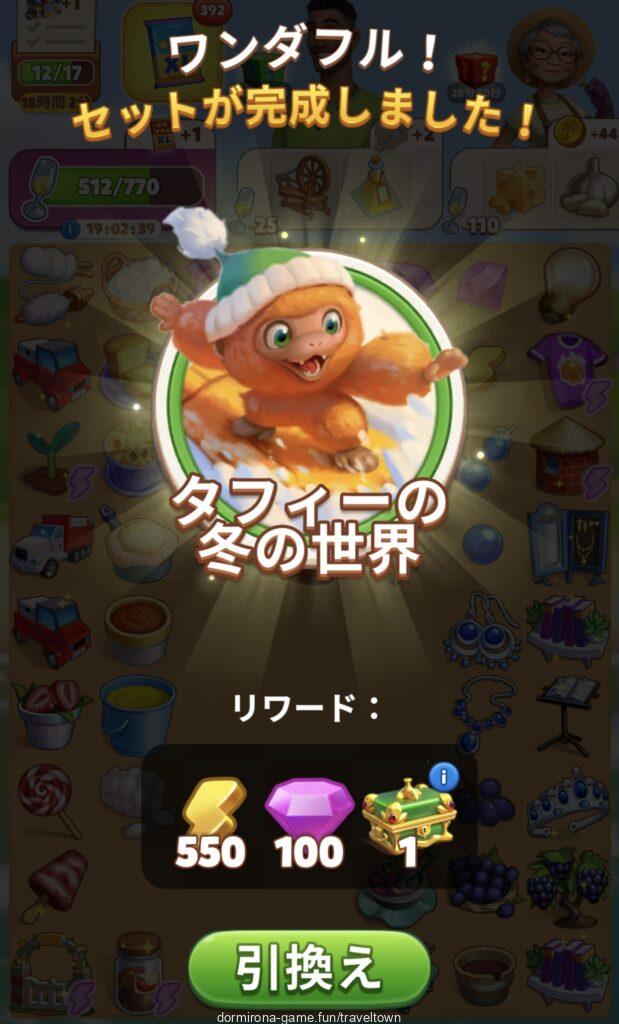Tap the green 引換え redeem button
This screenshot has height=1024, width=619.
click(x=309, y=968)
